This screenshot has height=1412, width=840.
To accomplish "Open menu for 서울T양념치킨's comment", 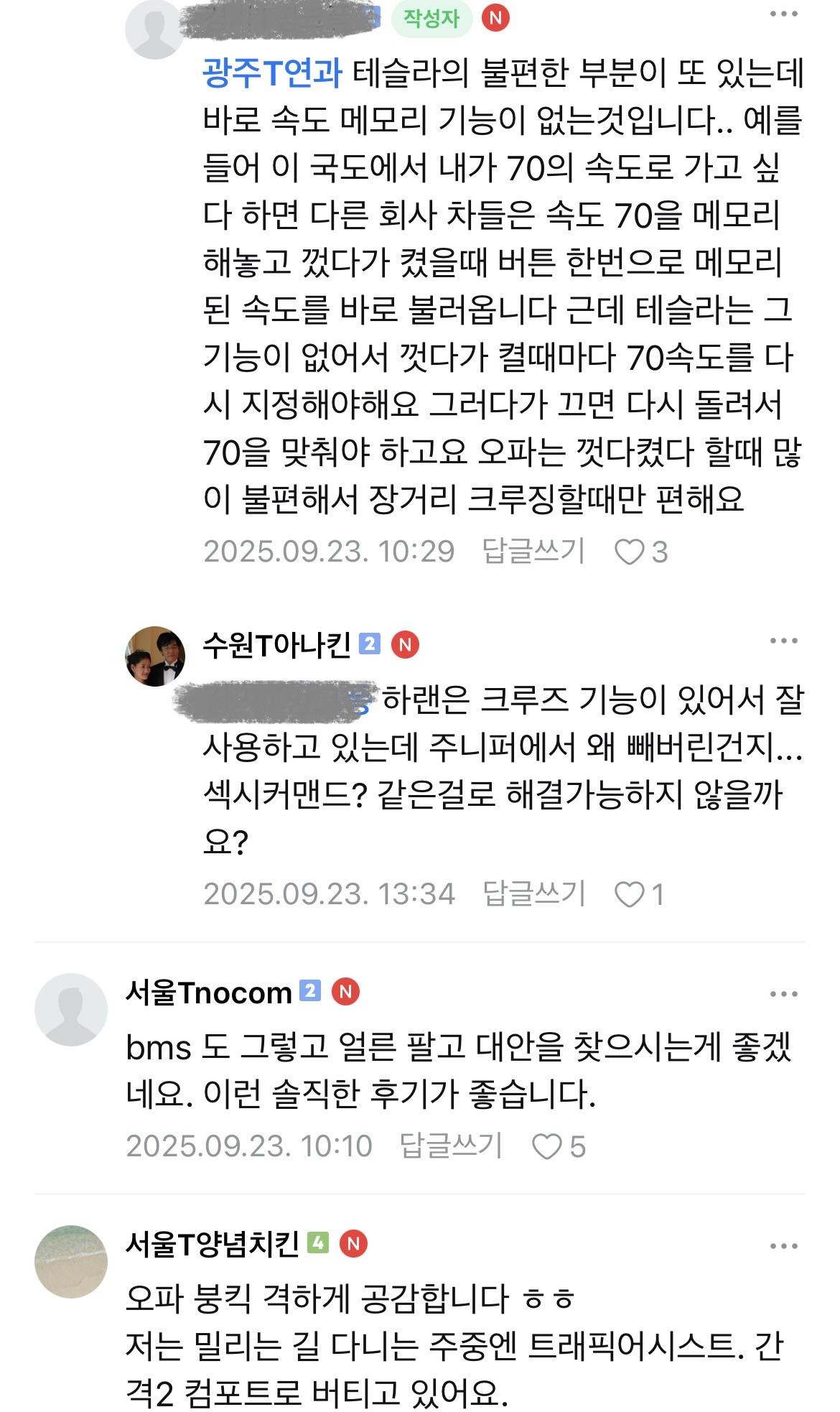I will click(x=783, y=1246).
